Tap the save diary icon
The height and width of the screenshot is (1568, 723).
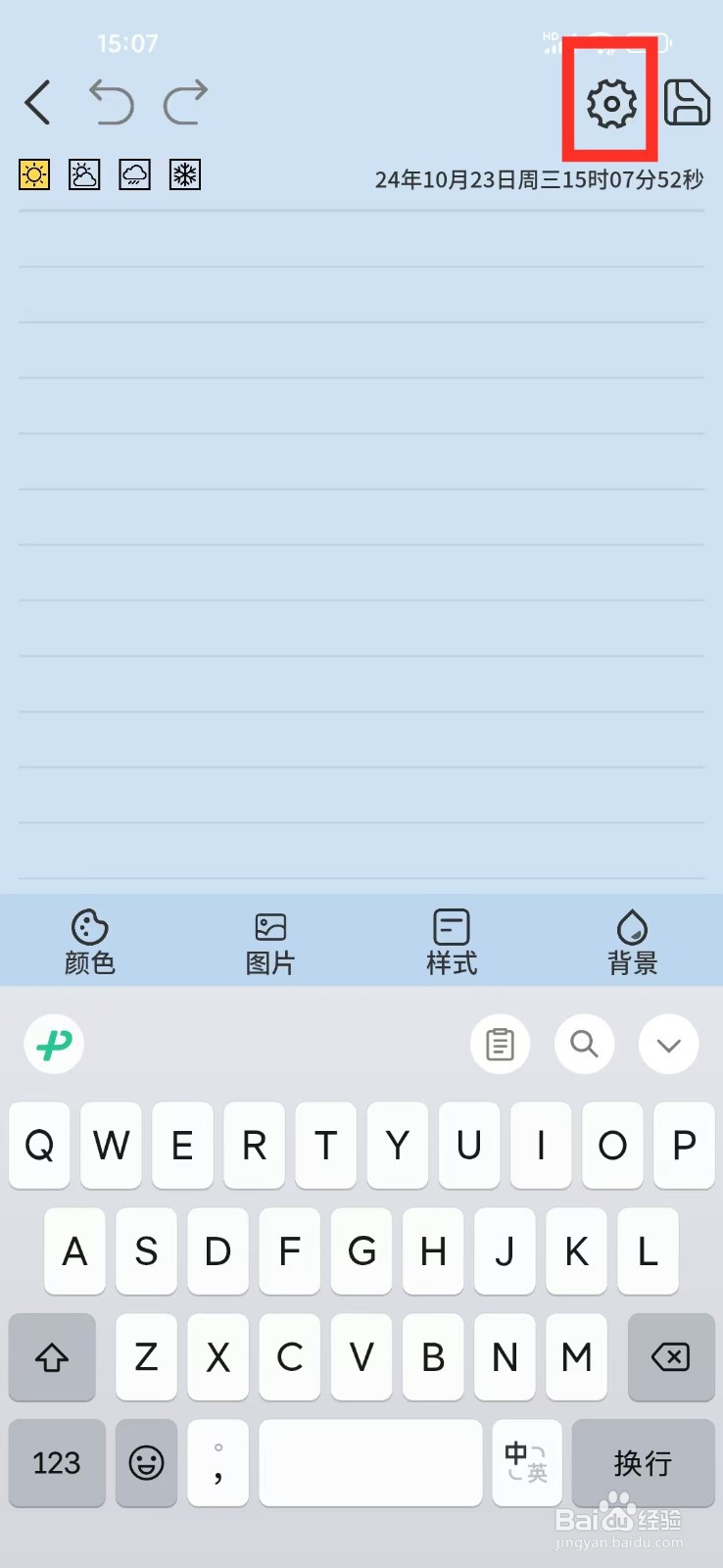[x=685, y=102]
